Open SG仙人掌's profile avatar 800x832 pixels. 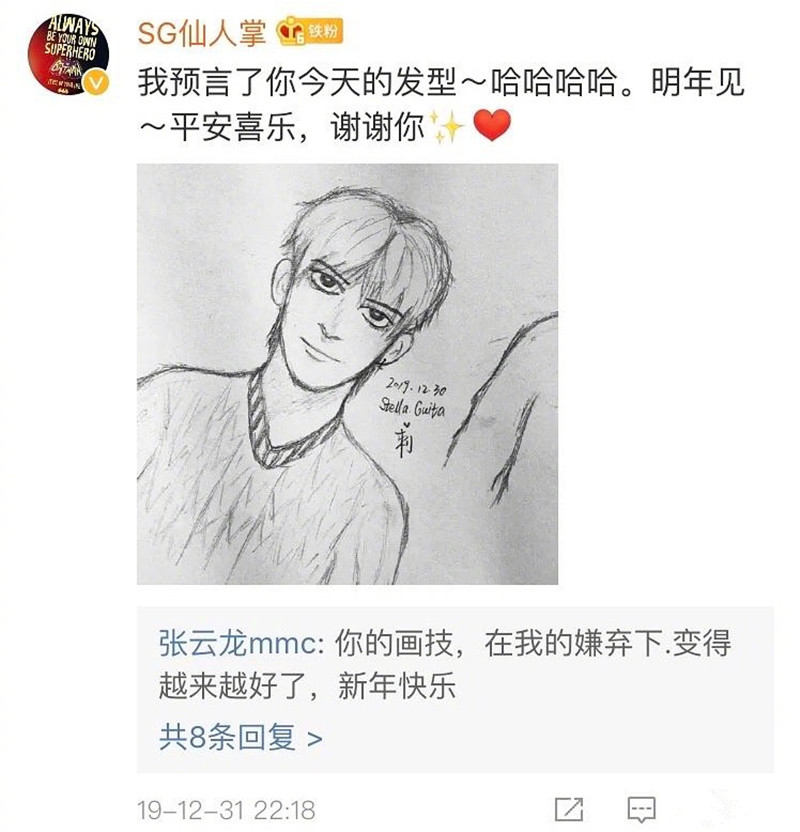pyautogui.click(x=68, y=55)
